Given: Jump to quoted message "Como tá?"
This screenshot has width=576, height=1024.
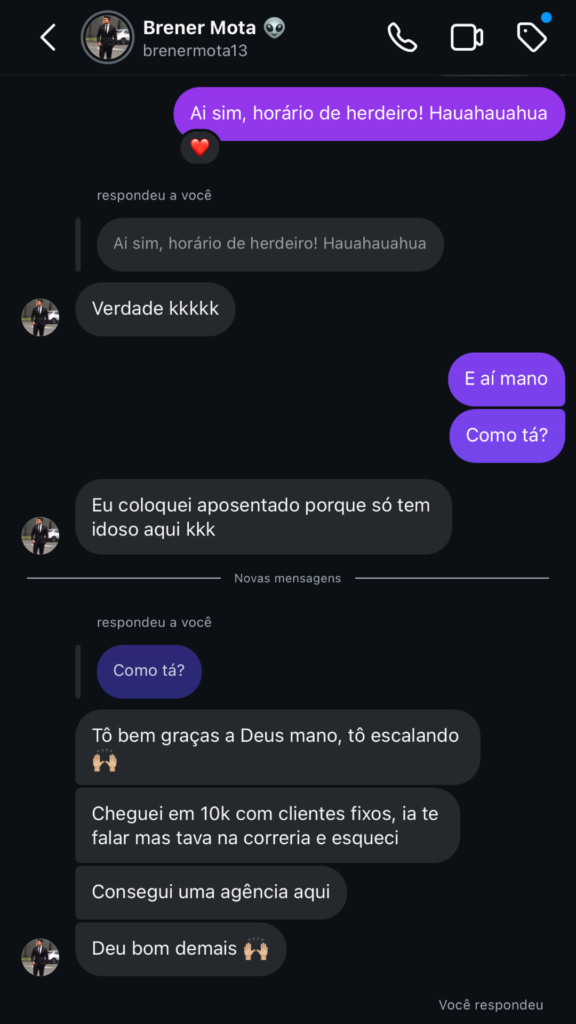Looking at the screenshot, I should tap(149, 671).
